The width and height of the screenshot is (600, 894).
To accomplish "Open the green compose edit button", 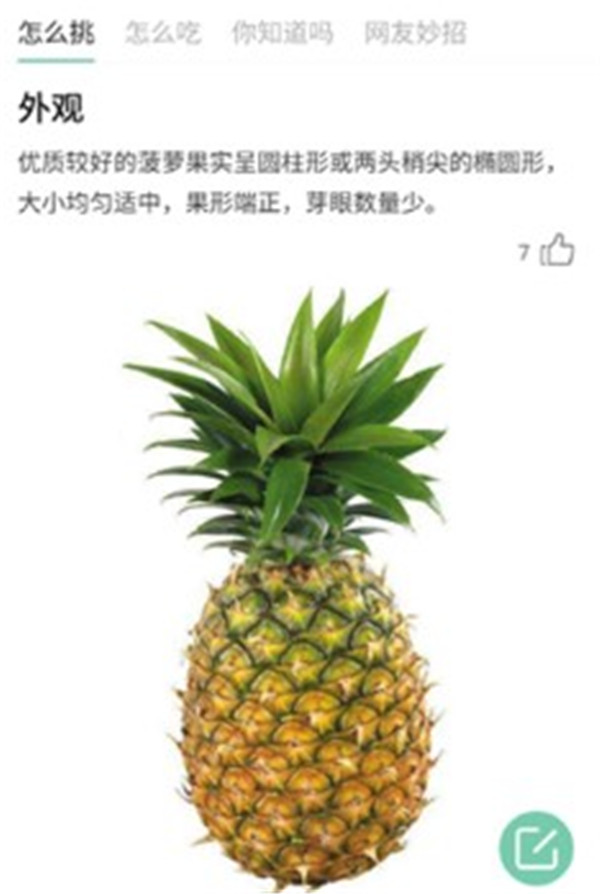I will point(537,848).
